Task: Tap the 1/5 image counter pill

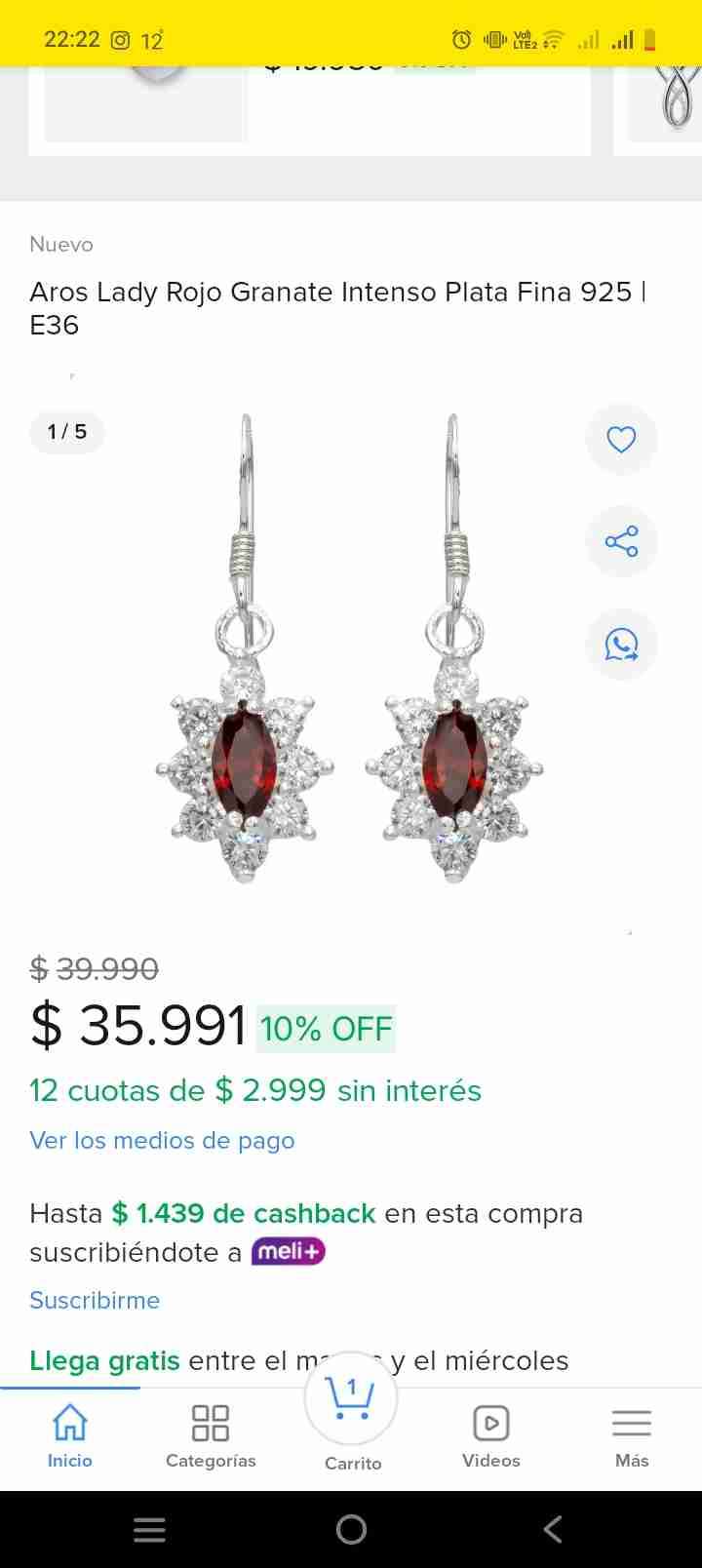Action: coord(66,432)
